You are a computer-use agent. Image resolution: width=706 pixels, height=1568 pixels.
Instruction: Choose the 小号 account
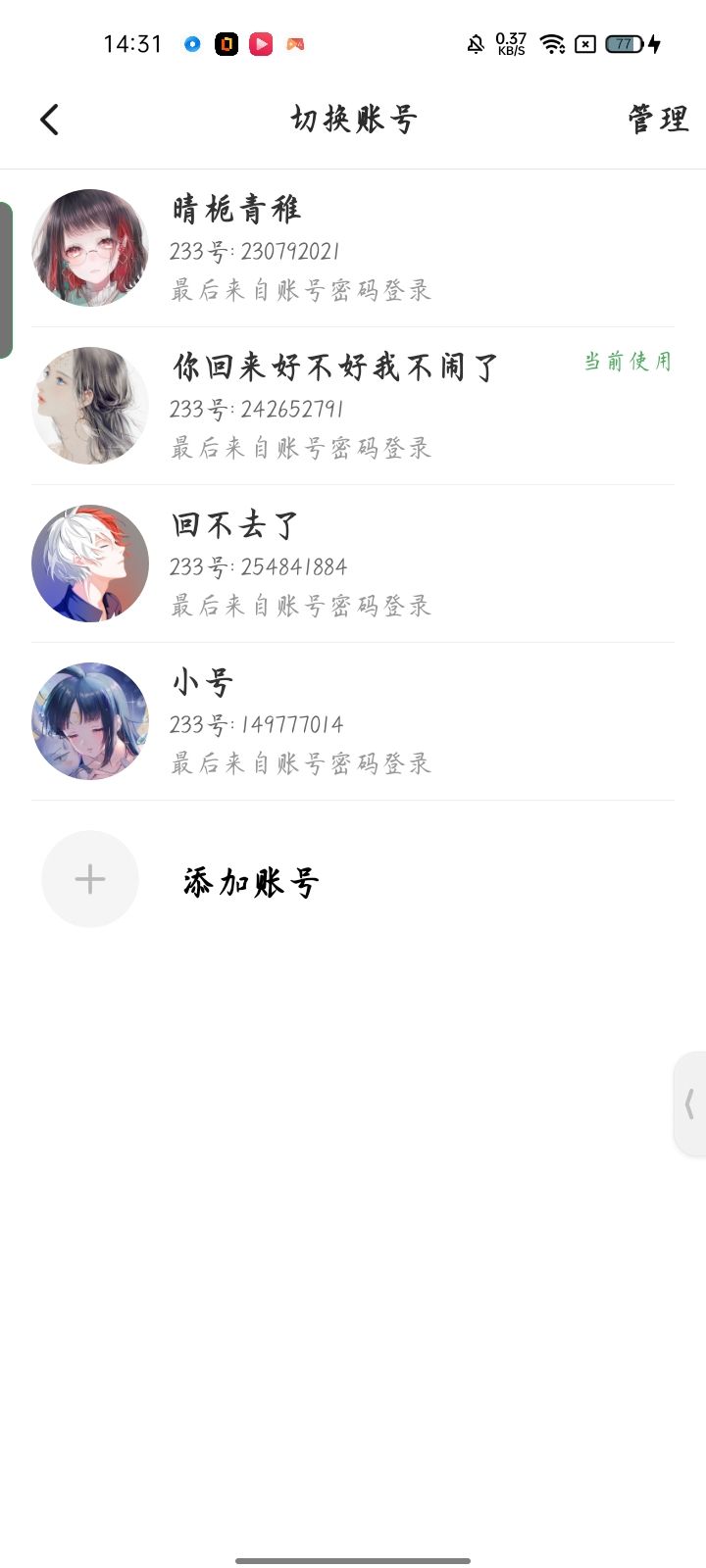point(353,721)
